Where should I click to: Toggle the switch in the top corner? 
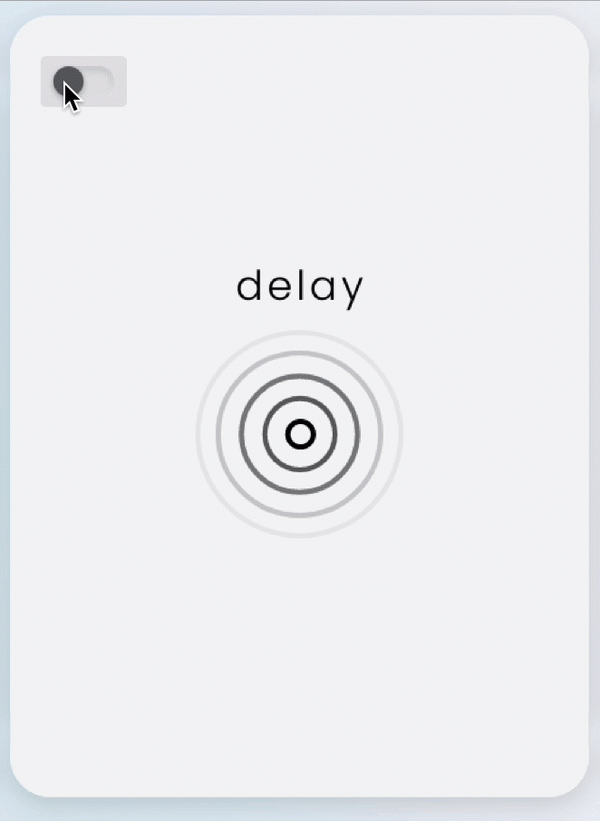83,82
